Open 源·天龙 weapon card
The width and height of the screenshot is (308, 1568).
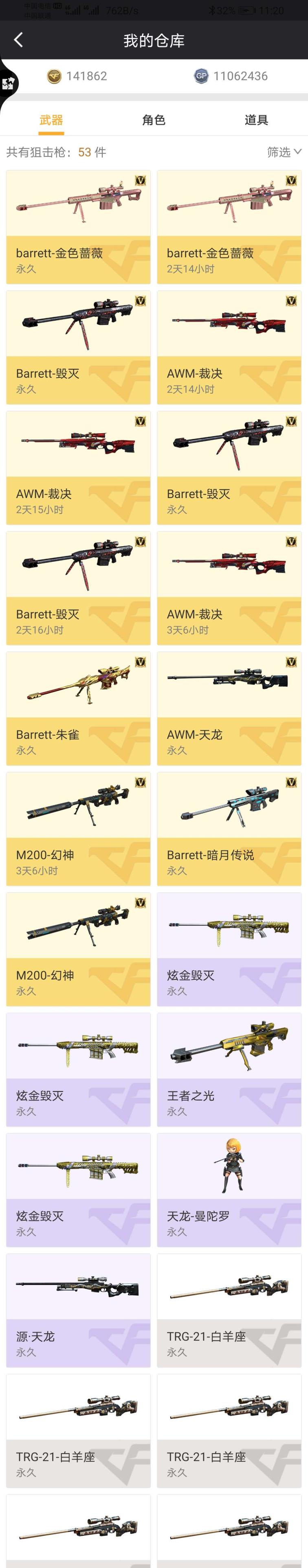78,1310
